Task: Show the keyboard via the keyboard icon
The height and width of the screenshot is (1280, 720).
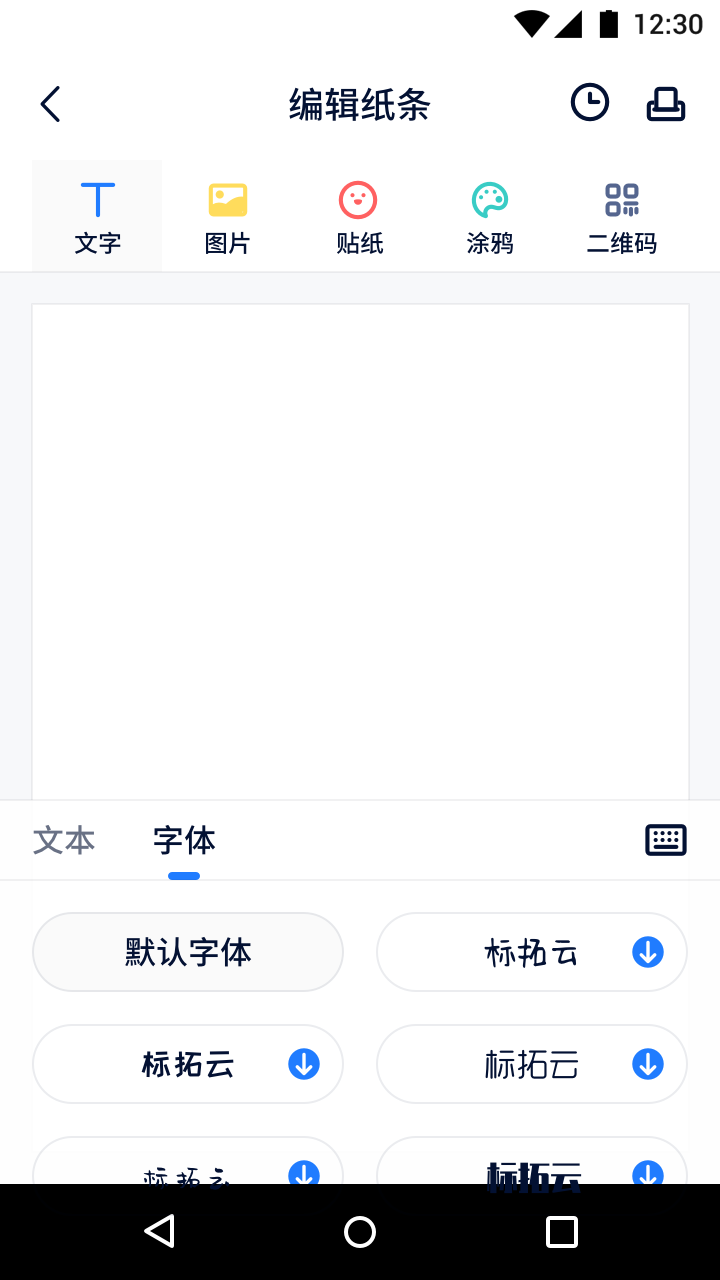Action: pos(665,840)
